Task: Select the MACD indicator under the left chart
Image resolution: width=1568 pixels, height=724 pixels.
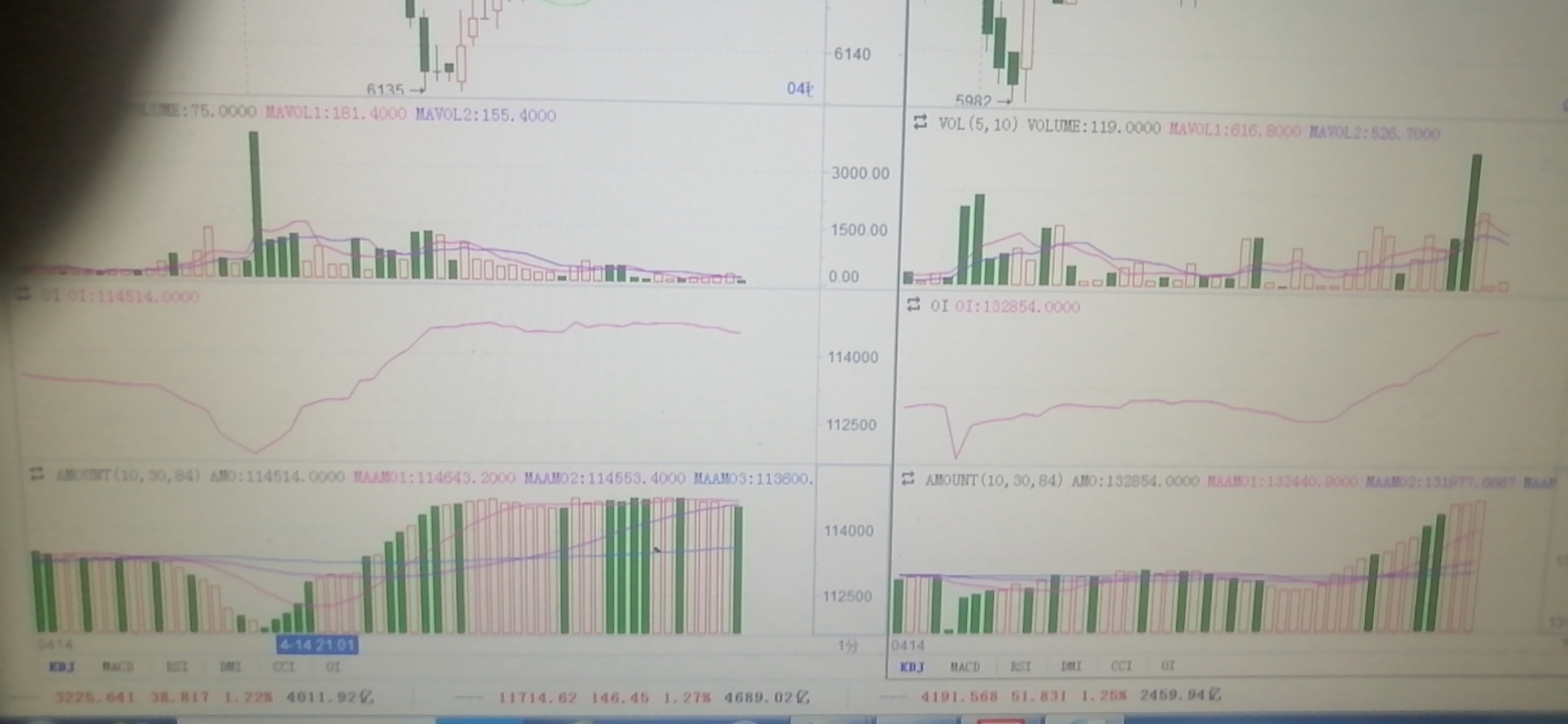Action: (118, 666)
